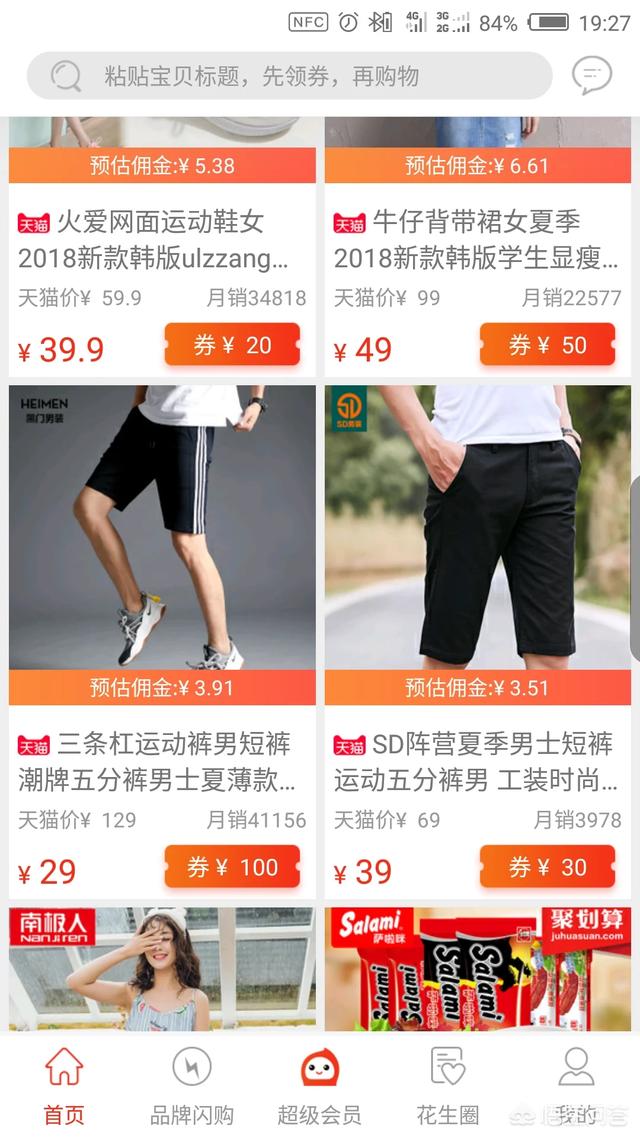This screenshot has width=640, height=1138.
Task: Get the ¥100 coupon for 三条杠运动裤
Action: pos(232,867)
